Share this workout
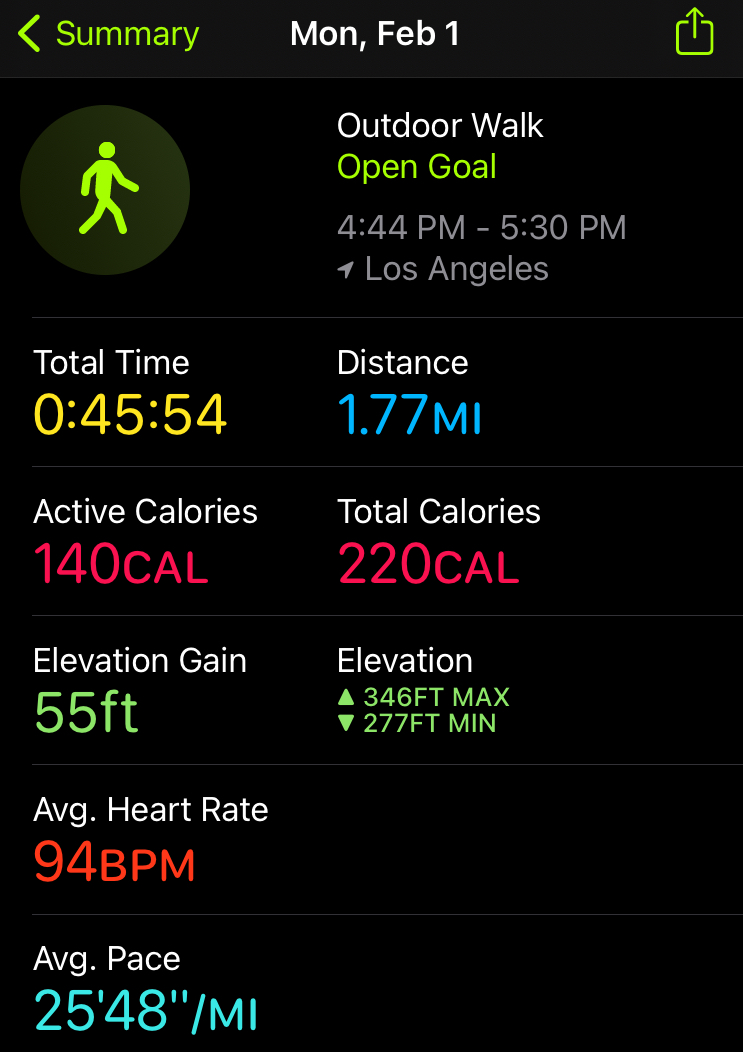The height and width of the screenshot is (1052, 743). [x=694, y=33]
